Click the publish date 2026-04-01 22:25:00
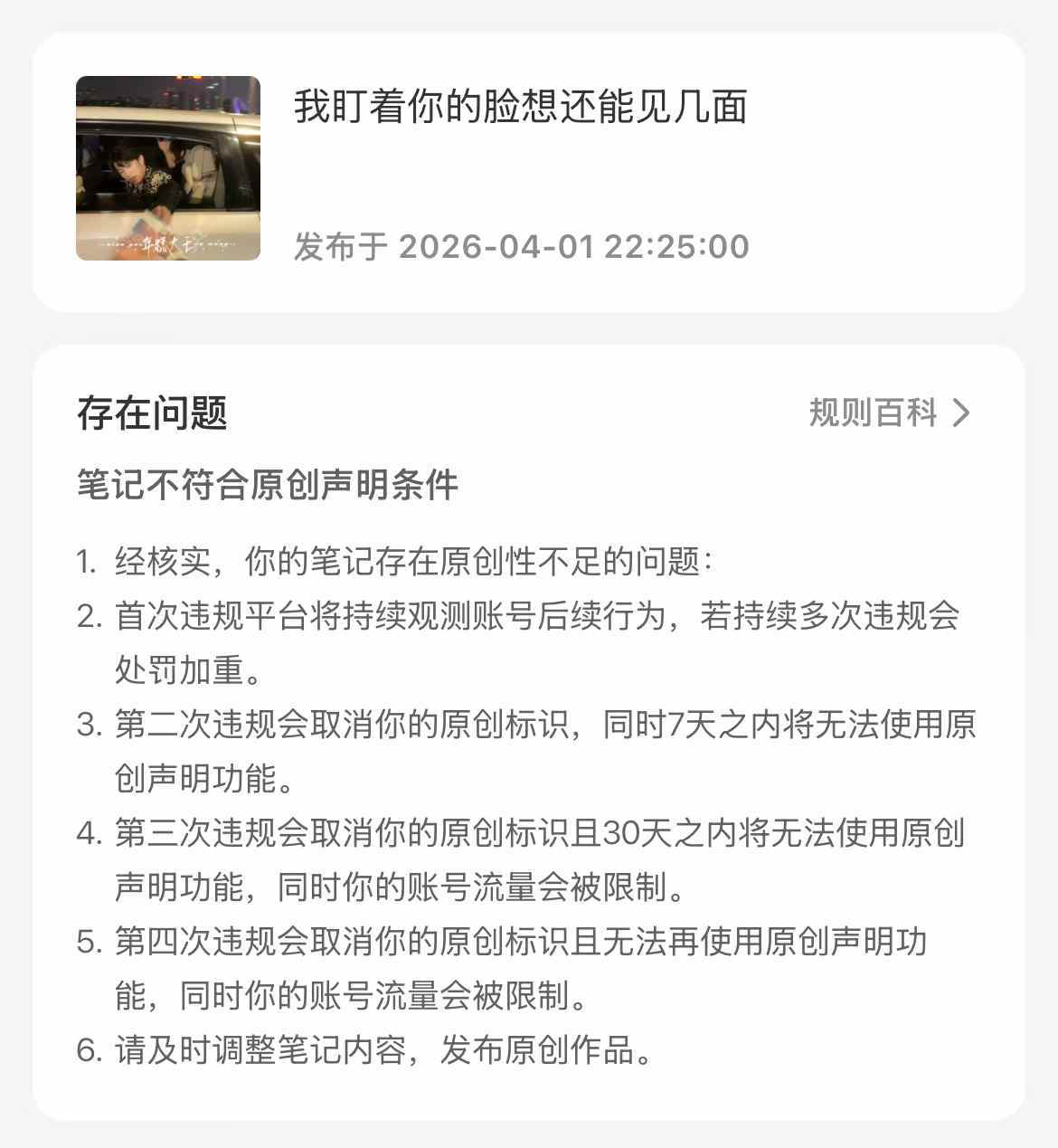 520,246
